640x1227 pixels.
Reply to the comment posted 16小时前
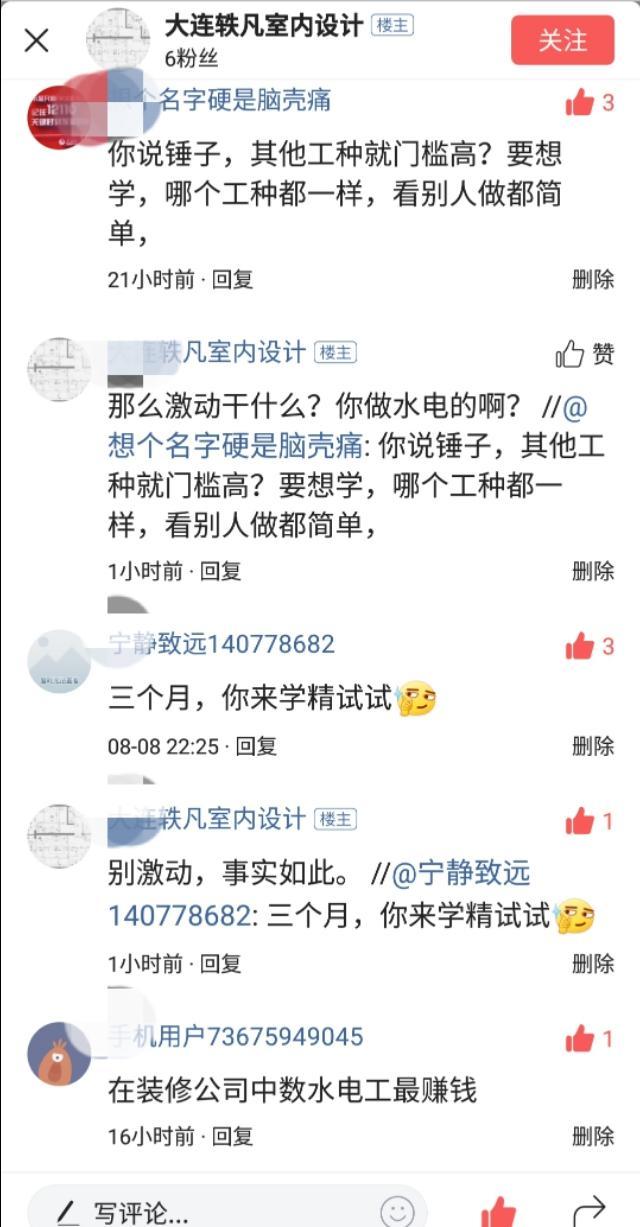[233, 1136]
